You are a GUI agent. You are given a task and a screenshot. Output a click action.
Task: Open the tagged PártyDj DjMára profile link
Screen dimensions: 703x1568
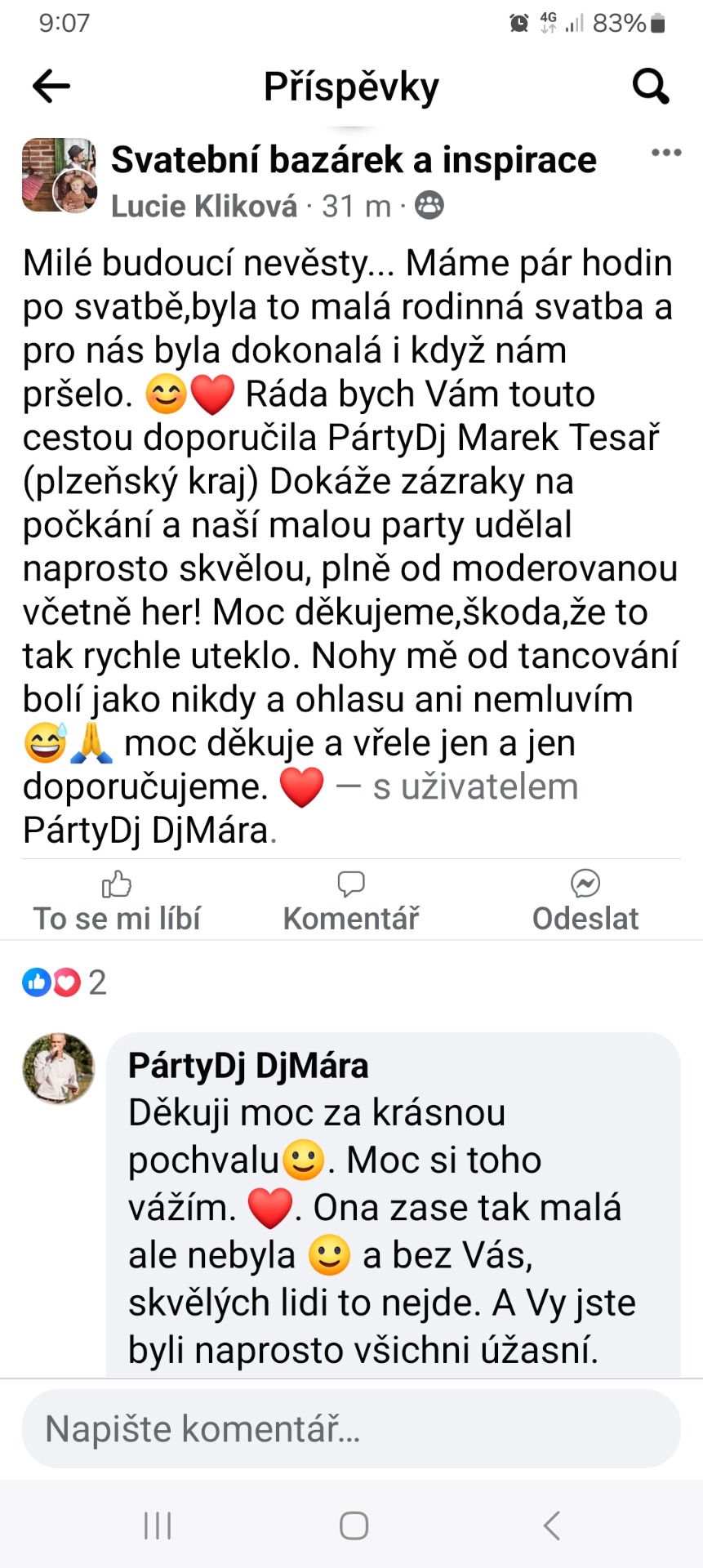click(145, 831)
